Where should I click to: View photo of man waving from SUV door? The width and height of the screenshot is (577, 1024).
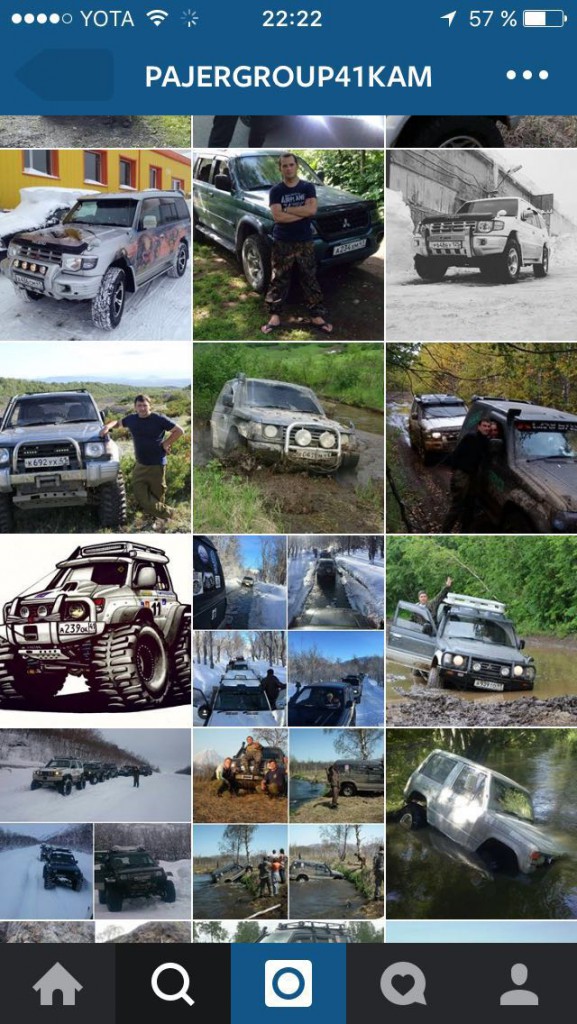point(482,632)
